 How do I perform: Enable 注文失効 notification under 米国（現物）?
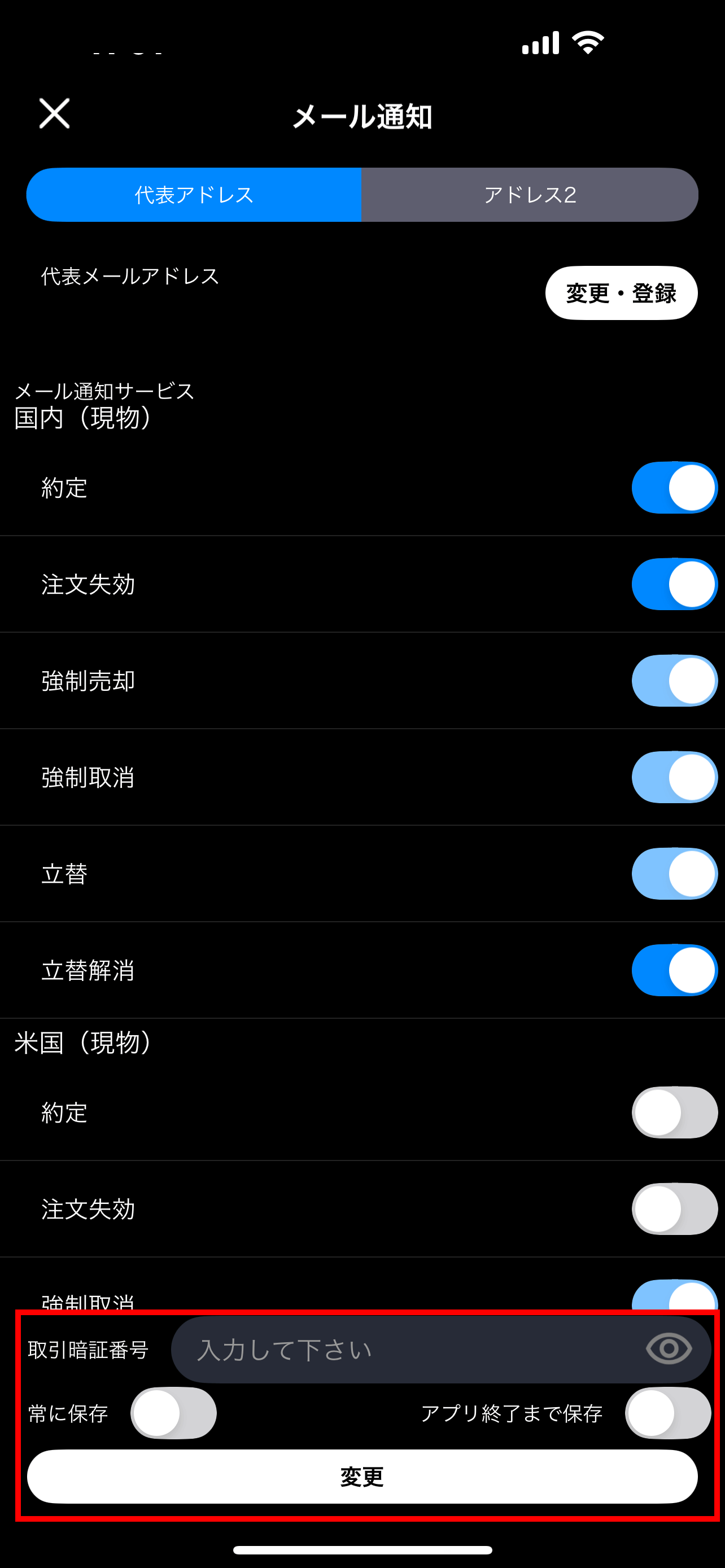tap(674, 1209)
